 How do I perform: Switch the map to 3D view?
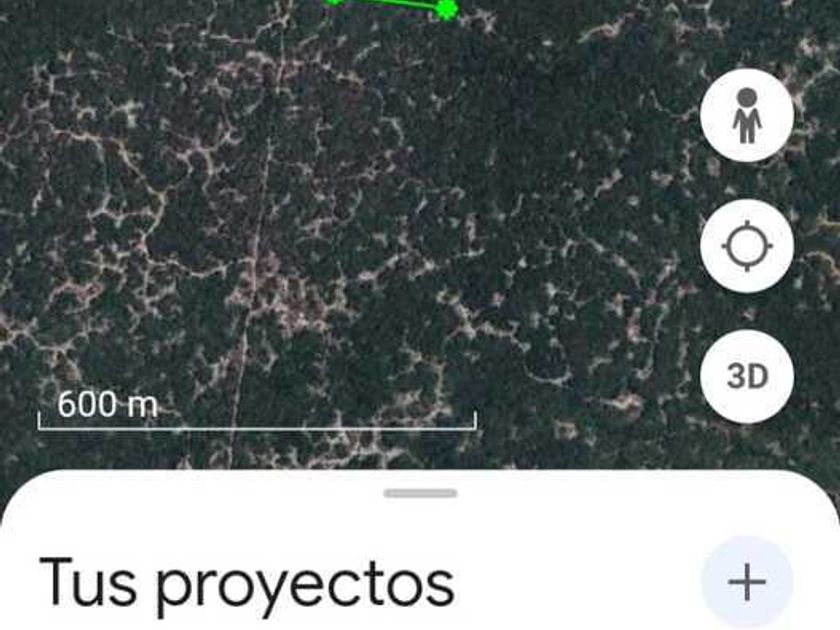tap(746, 376)
